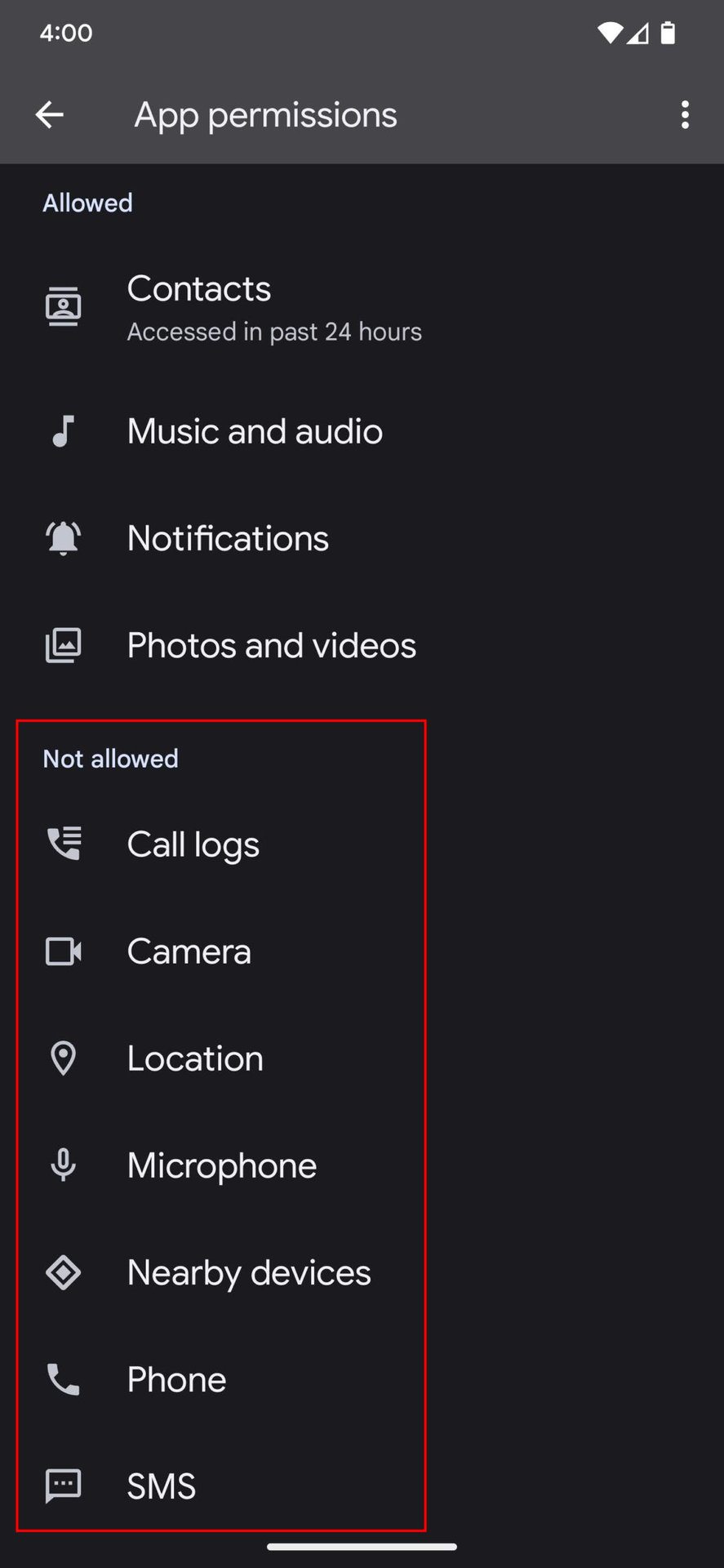This screenshot has height=1568, width=724.
Task: Go back from App permissions
Action: 50,115
